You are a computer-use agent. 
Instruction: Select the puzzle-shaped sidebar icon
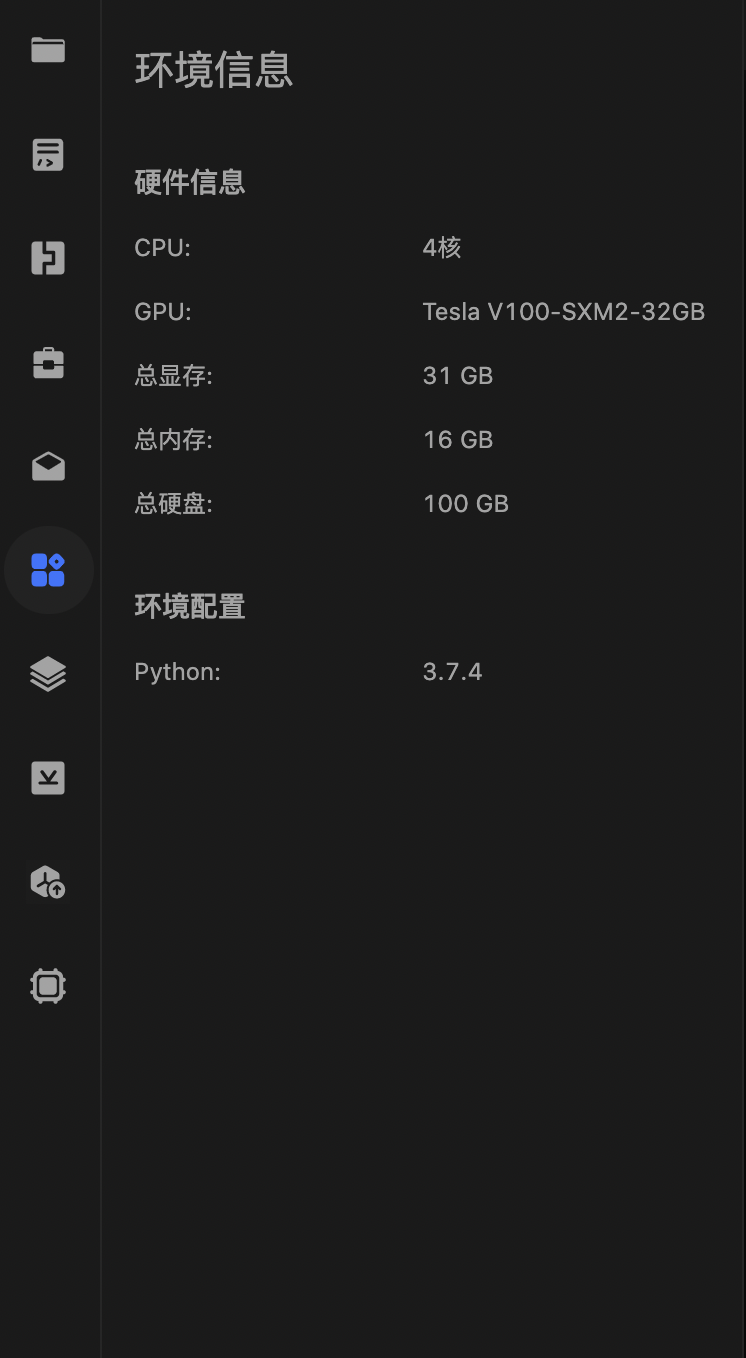[48, 258]
